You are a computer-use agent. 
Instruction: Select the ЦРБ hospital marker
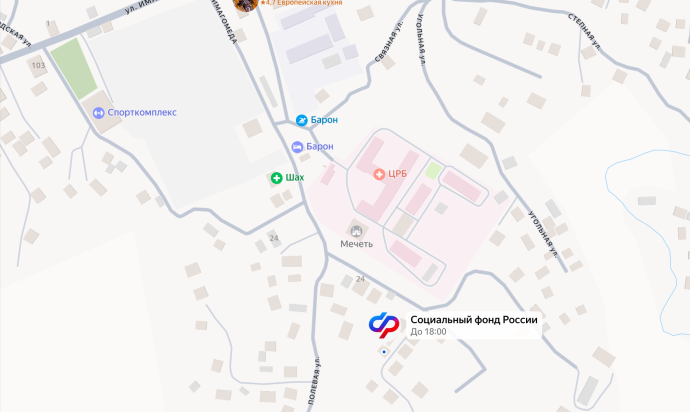(380, 174)
